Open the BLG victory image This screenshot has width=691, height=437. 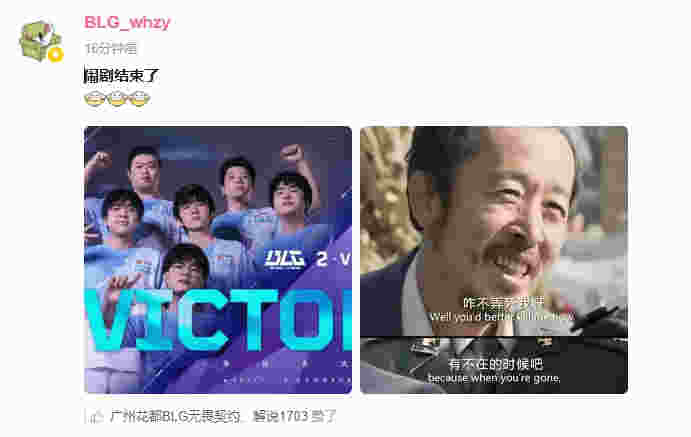point(218,259)
